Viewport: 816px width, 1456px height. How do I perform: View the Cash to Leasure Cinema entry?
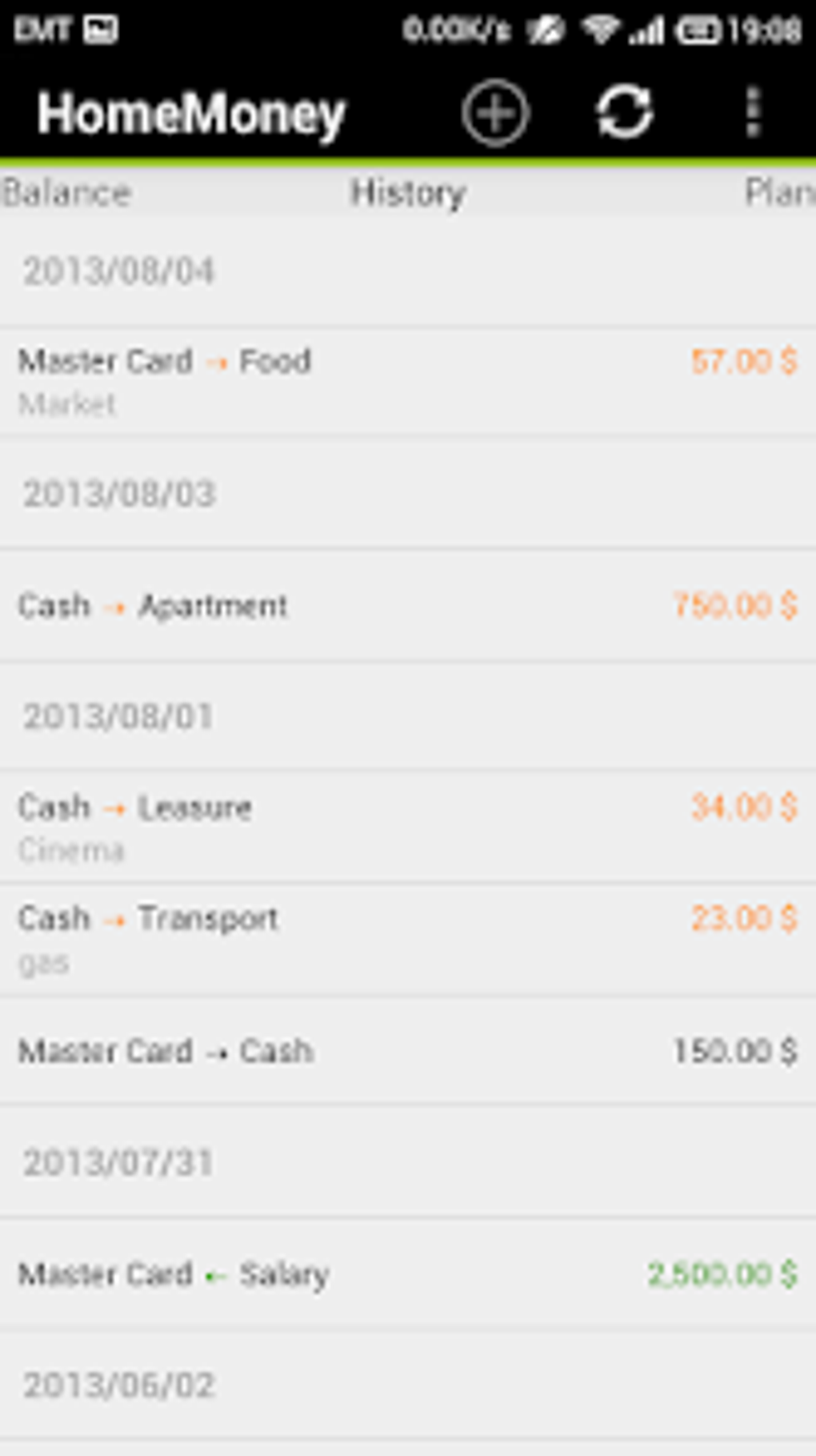(408, 826)
